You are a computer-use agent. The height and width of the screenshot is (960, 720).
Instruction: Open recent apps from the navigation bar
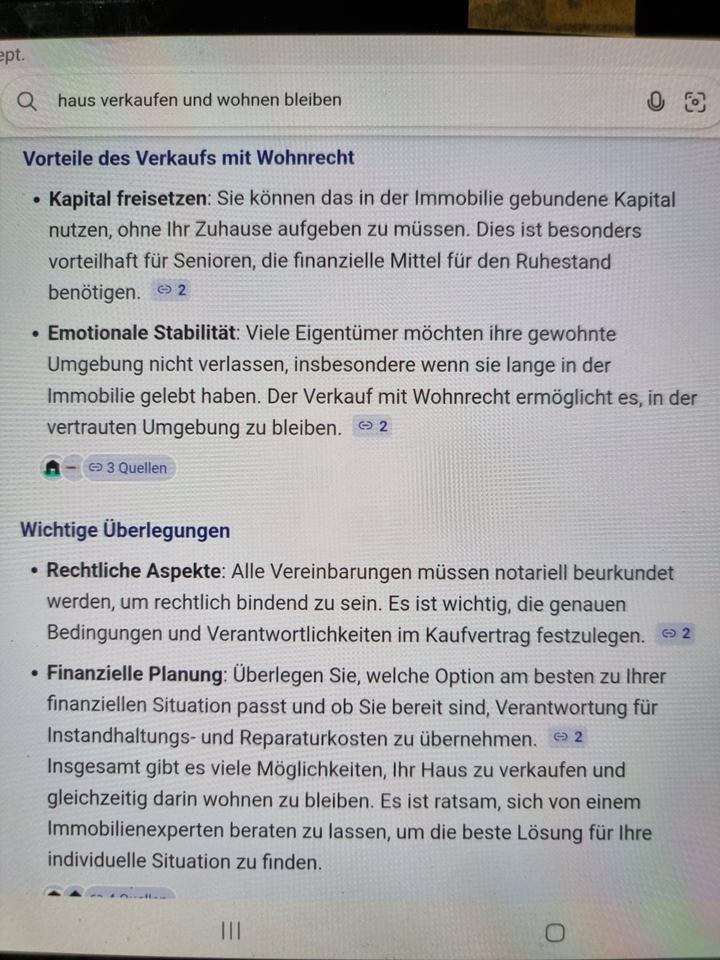pos(231,931)
